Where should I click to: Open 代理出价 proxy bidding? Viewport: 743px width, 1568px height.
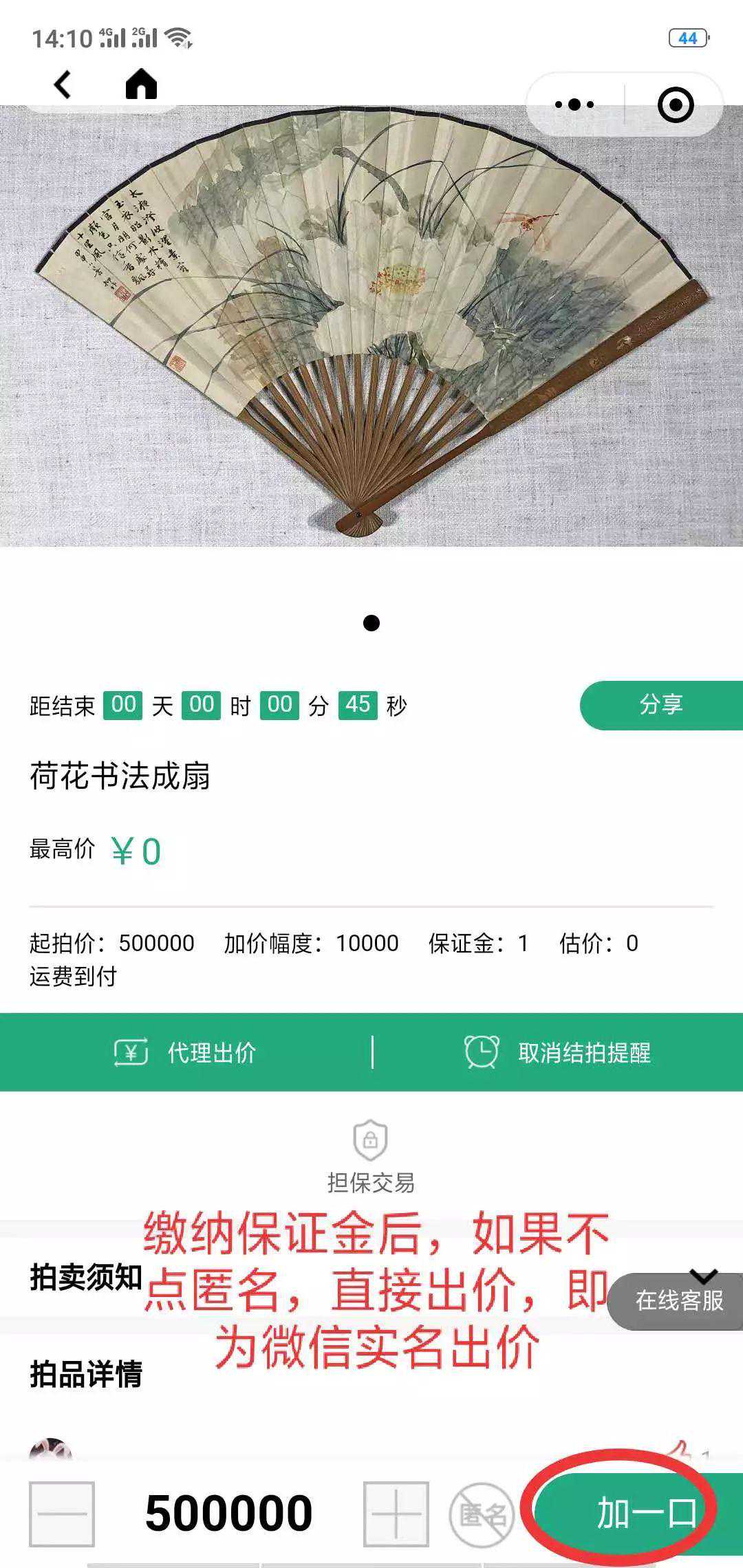(x=186, y=1052)
